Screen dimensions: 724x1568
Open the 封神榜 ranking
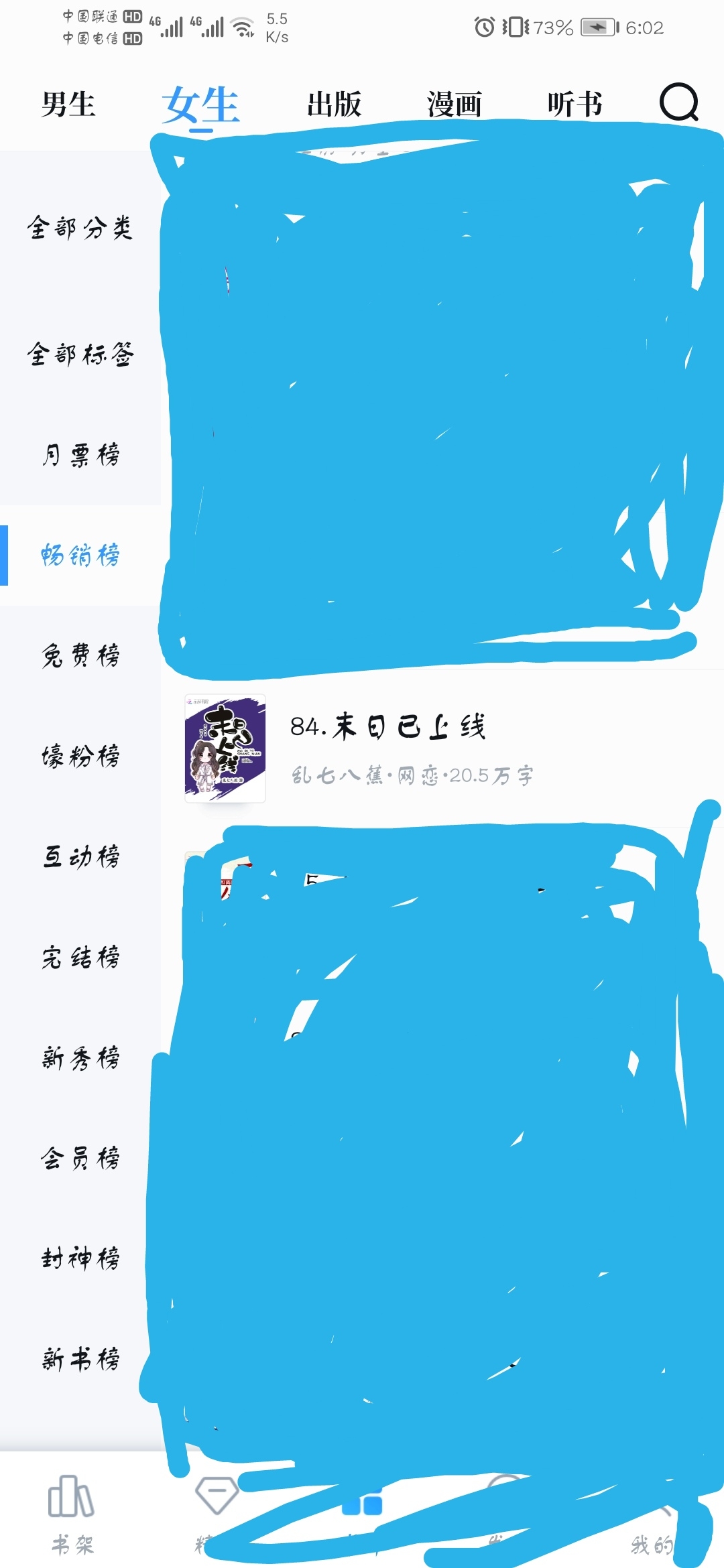(x=80, y=1258)
